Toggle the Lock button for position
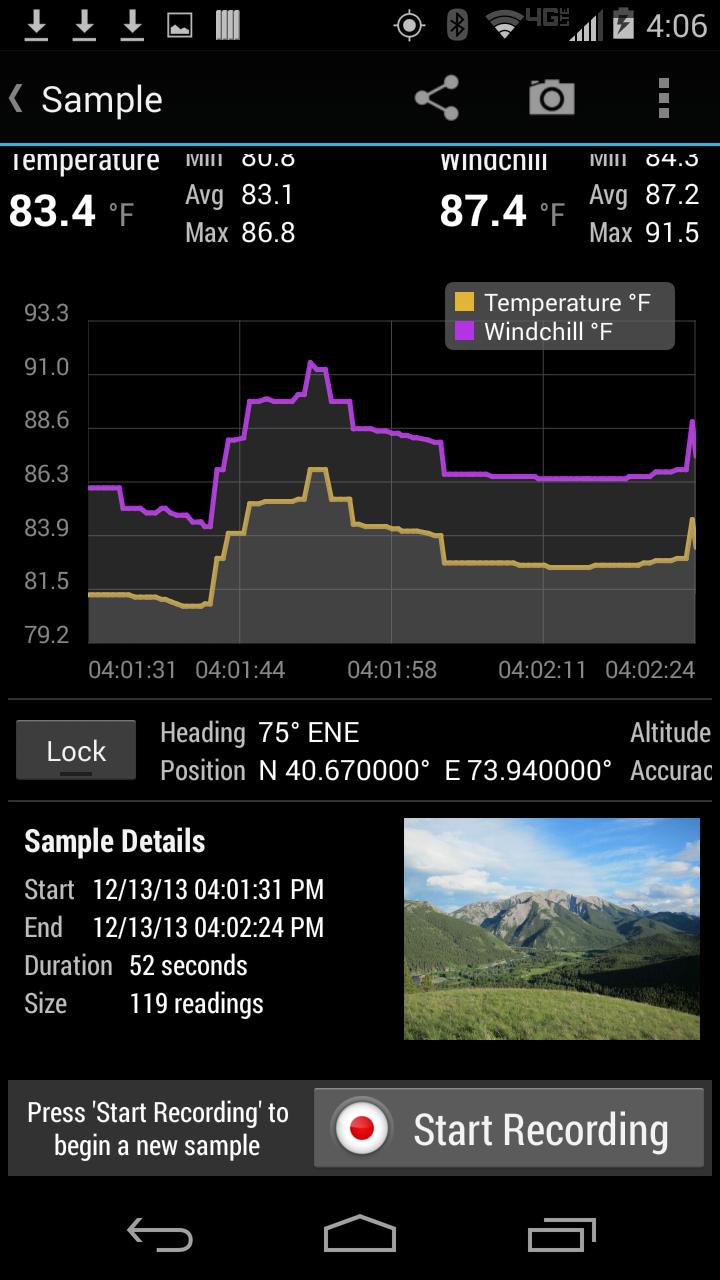 point(75,749)
